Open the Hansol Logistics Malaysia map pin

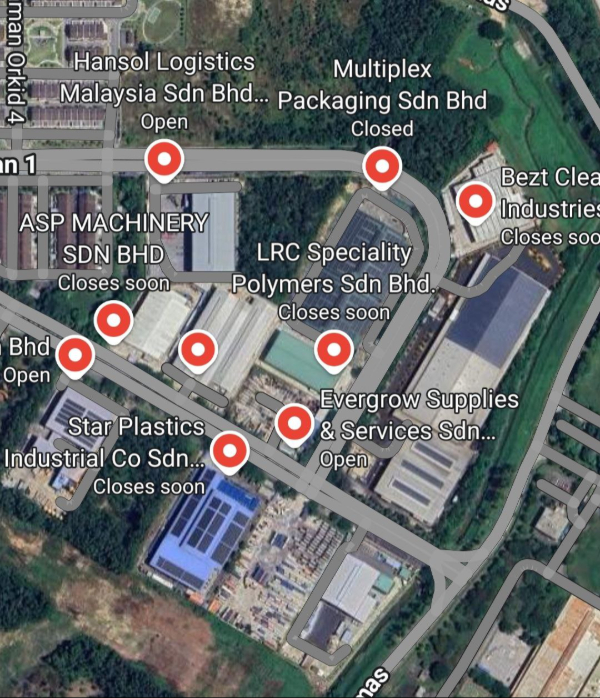164,159
